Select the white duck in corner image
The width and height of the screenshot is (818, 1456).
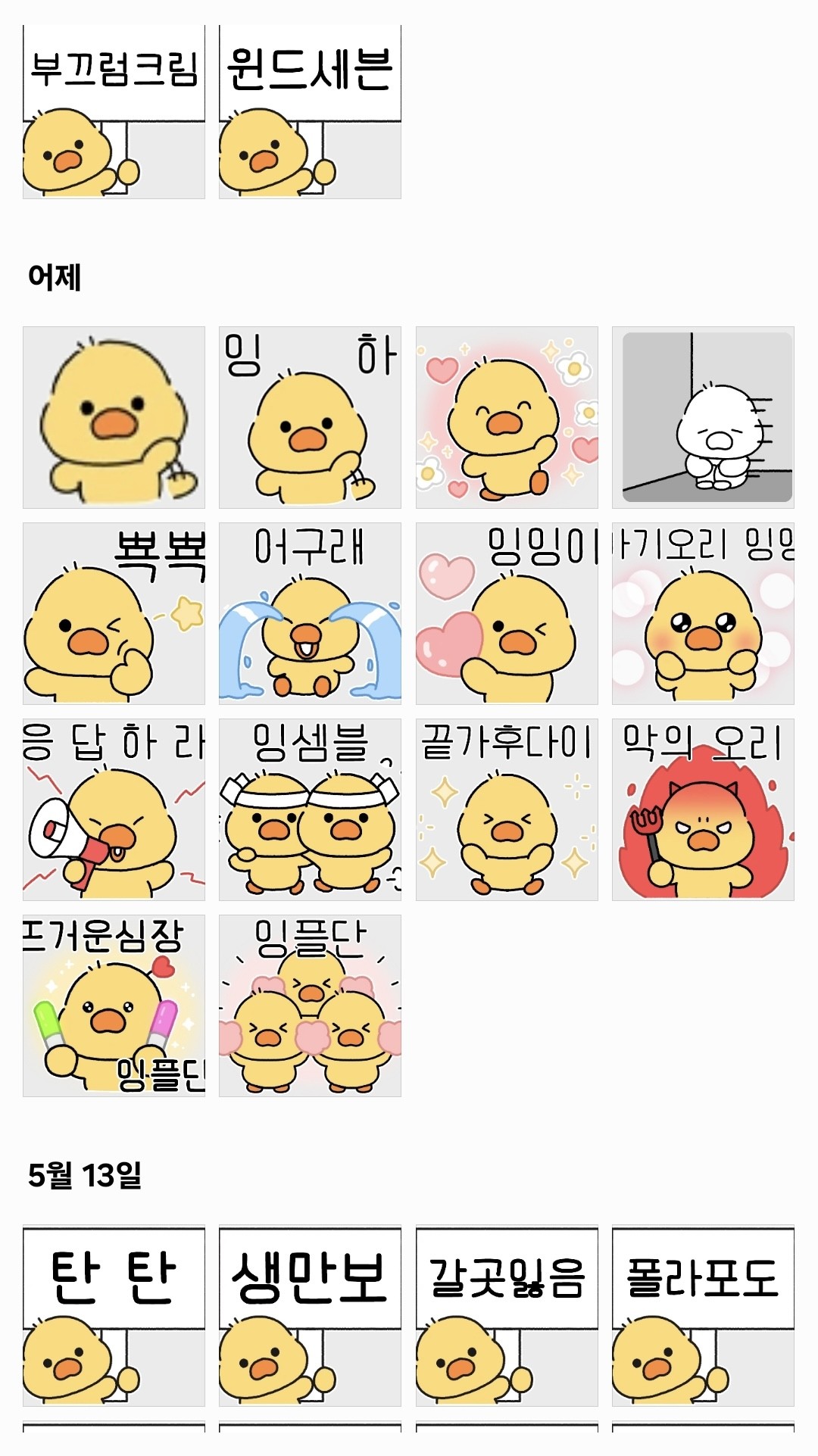click(x=703, y=417)
